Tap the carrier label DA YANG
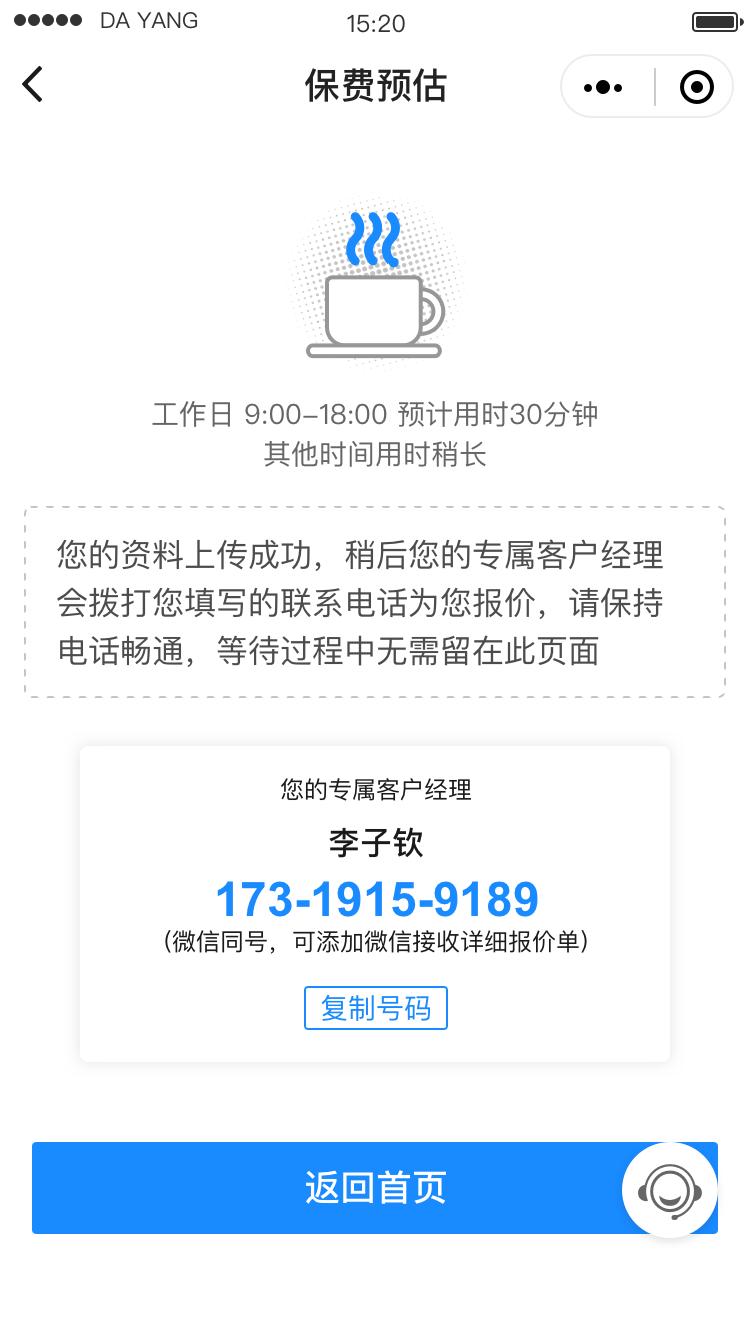 (146, 19)
